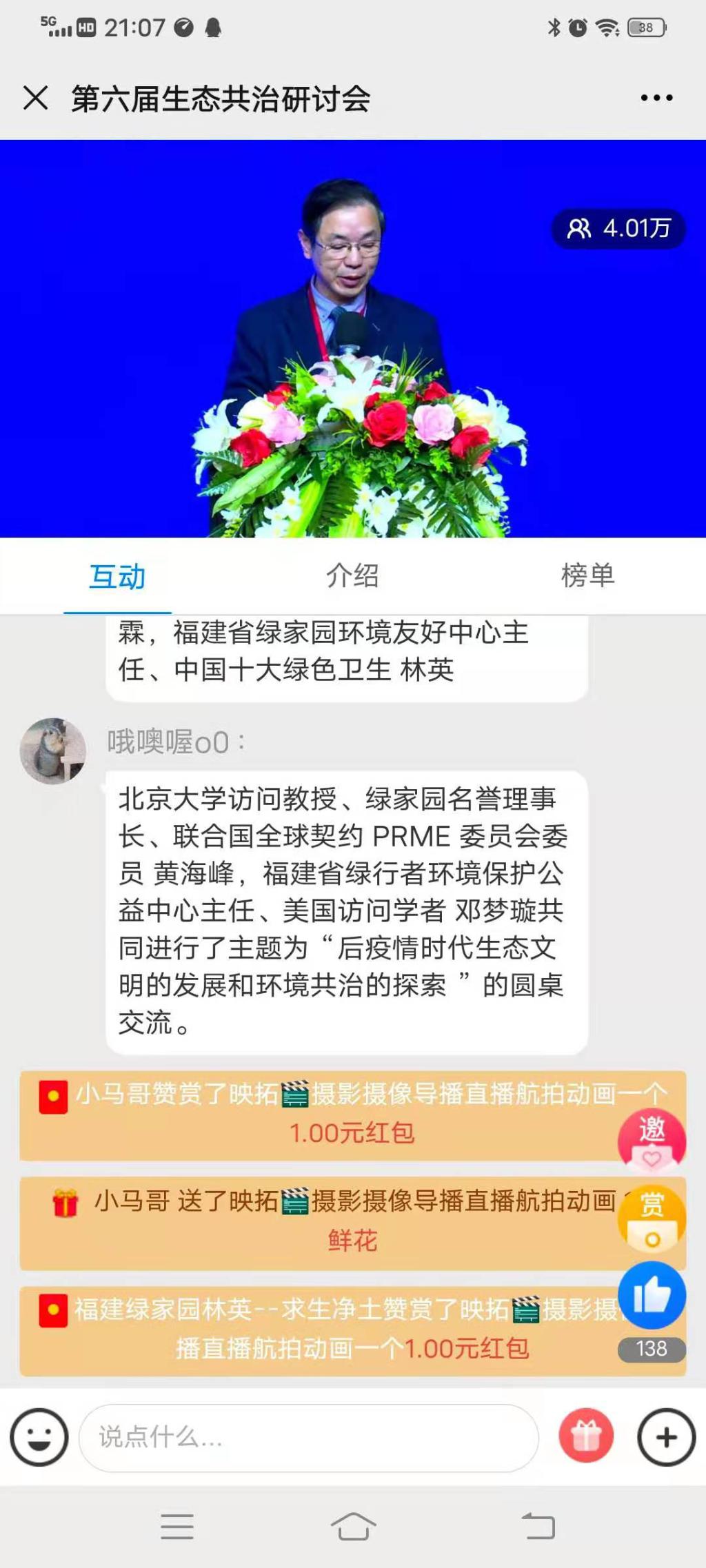Image resolution: width=706 pixels, height=1568 pixels.
Task: Switch to the 介绍 tab
Action: [x=352, y=576]
